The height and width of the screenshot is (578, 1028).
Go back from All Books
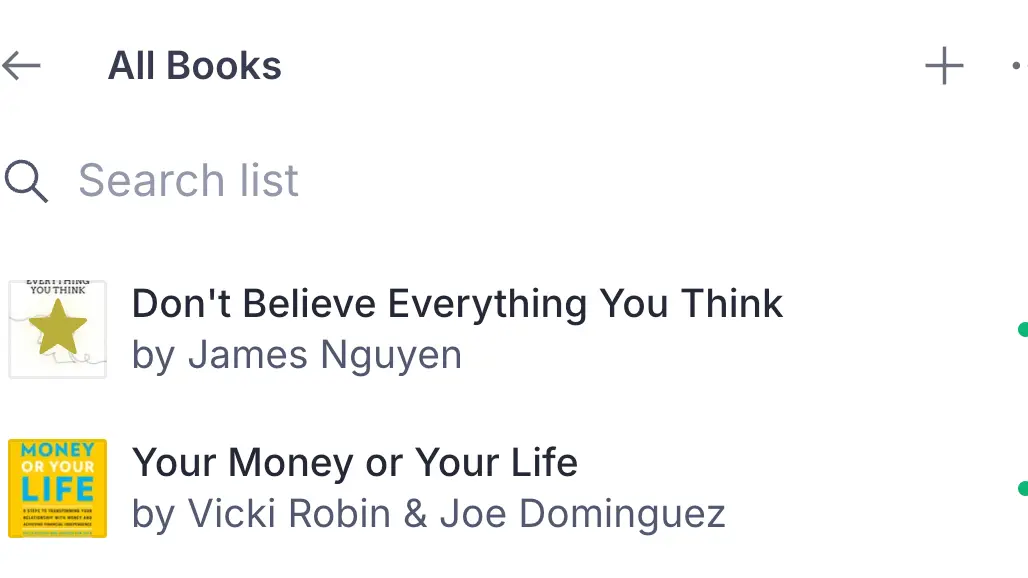pos(22,67)
